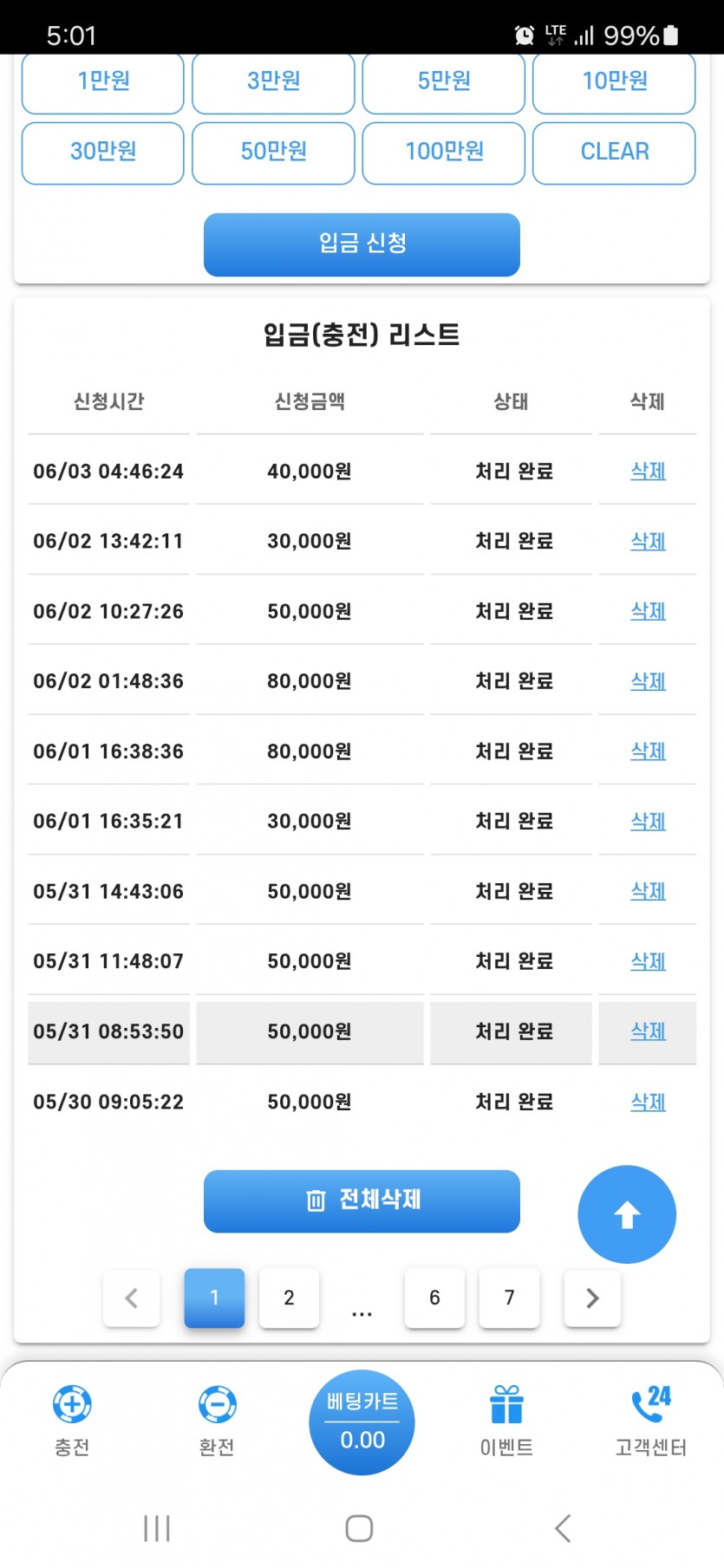Go to page 2 of the list
This screenshot has width=724, height=1568.
pyautogui.click(x=289, y=1298)
